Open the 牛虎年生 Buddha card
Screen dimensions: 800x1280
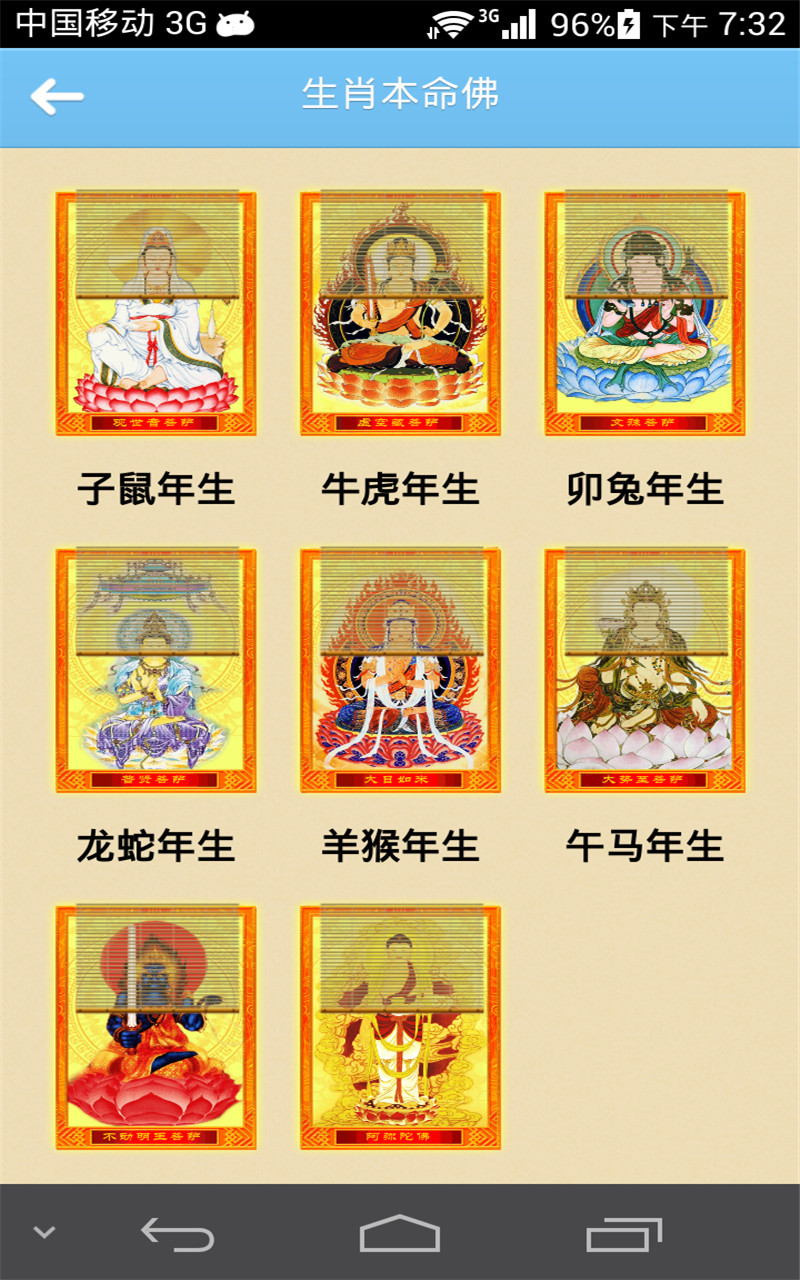tap(400, 314)
